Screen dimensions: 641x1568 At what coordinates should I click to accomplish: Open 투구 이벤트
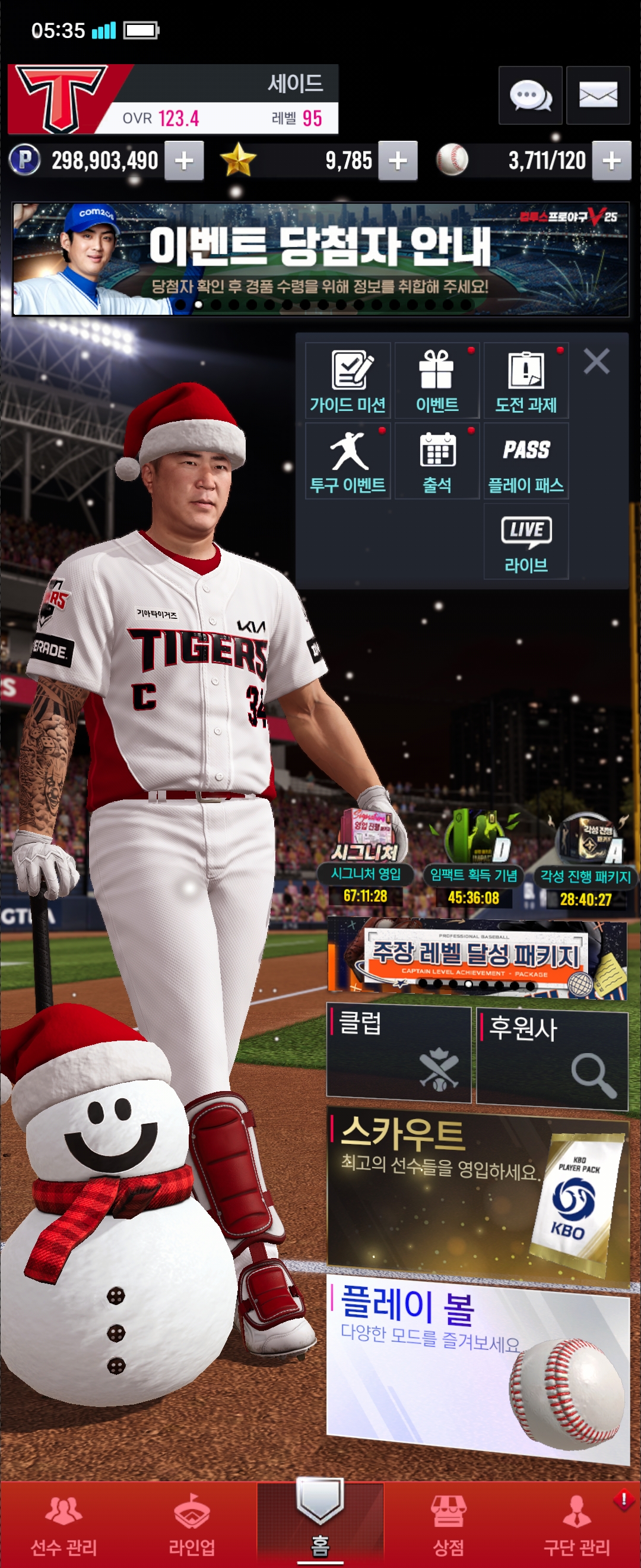coord(347,461)
